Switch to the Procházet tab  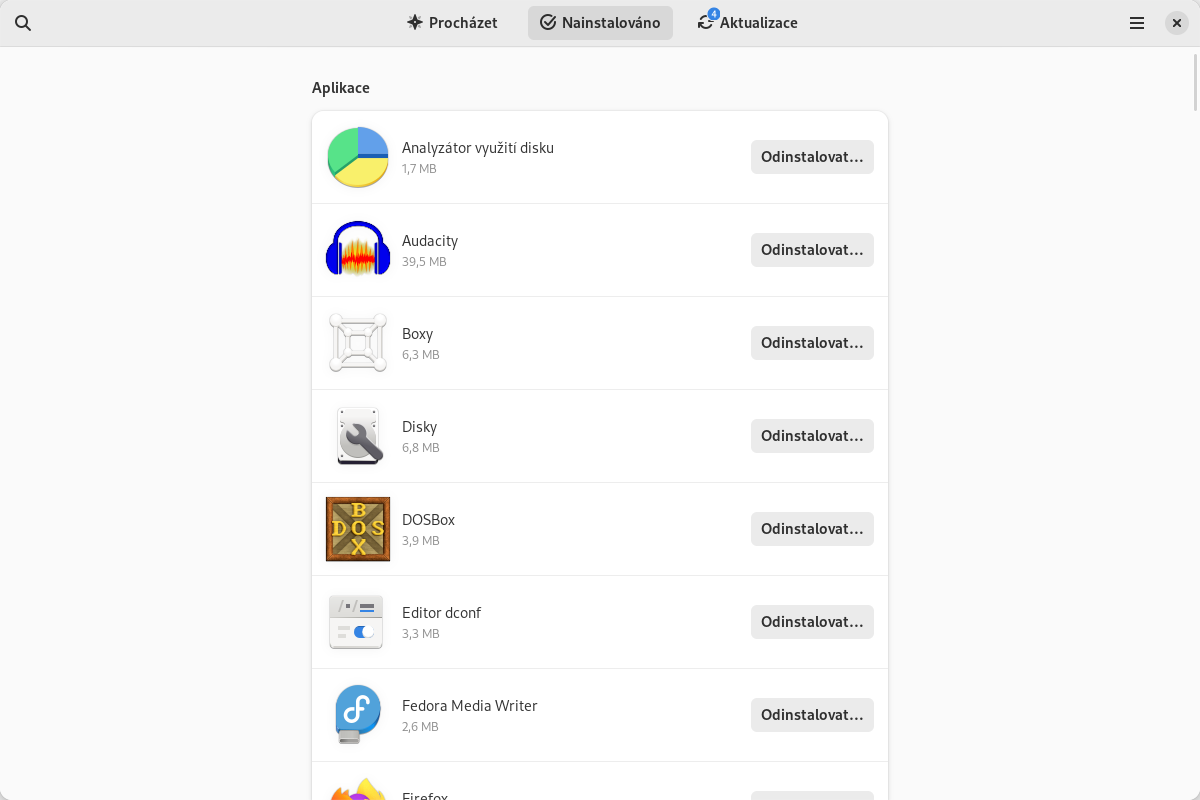pos(452,23)
